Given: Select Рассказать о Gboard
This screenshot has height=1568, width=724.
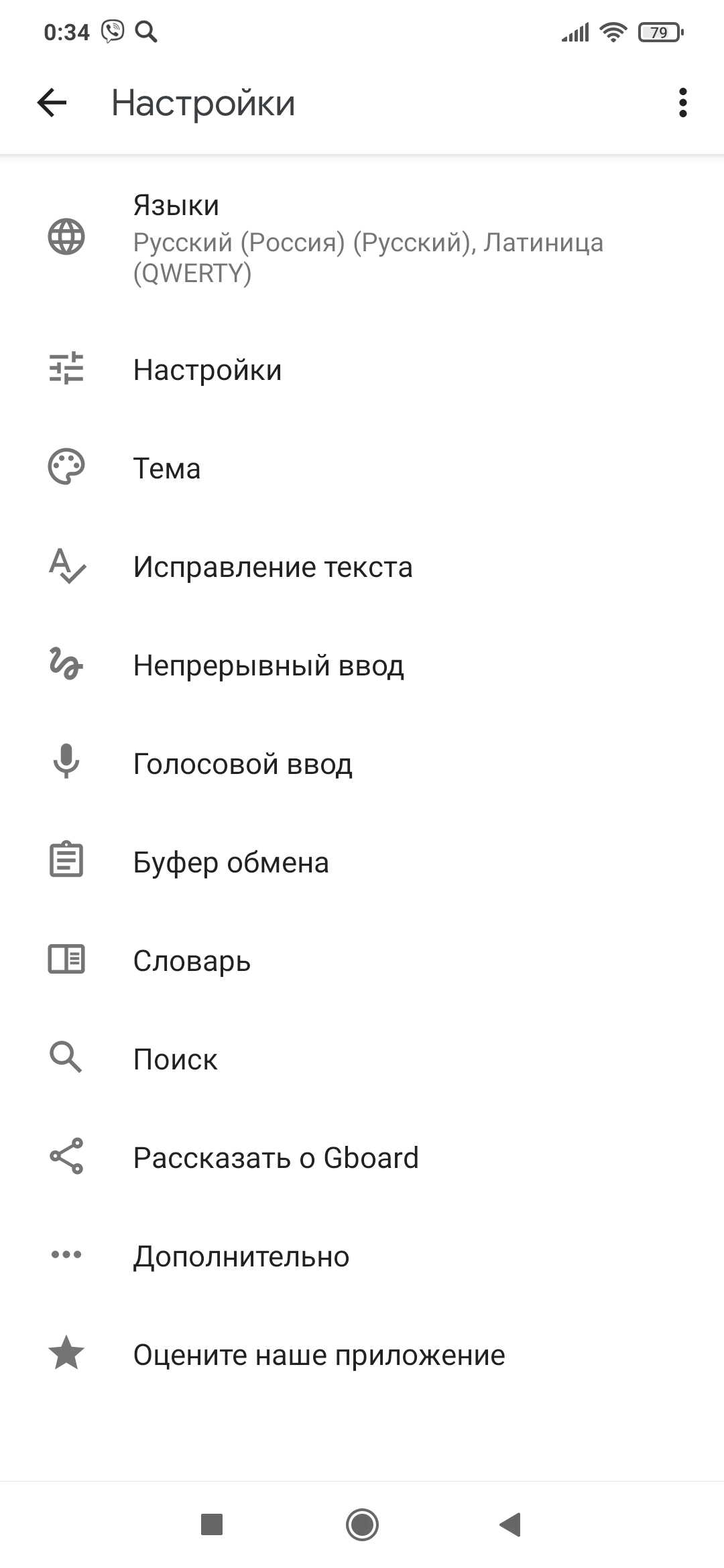Looking at the screenshot, I should coord(362,1158).
